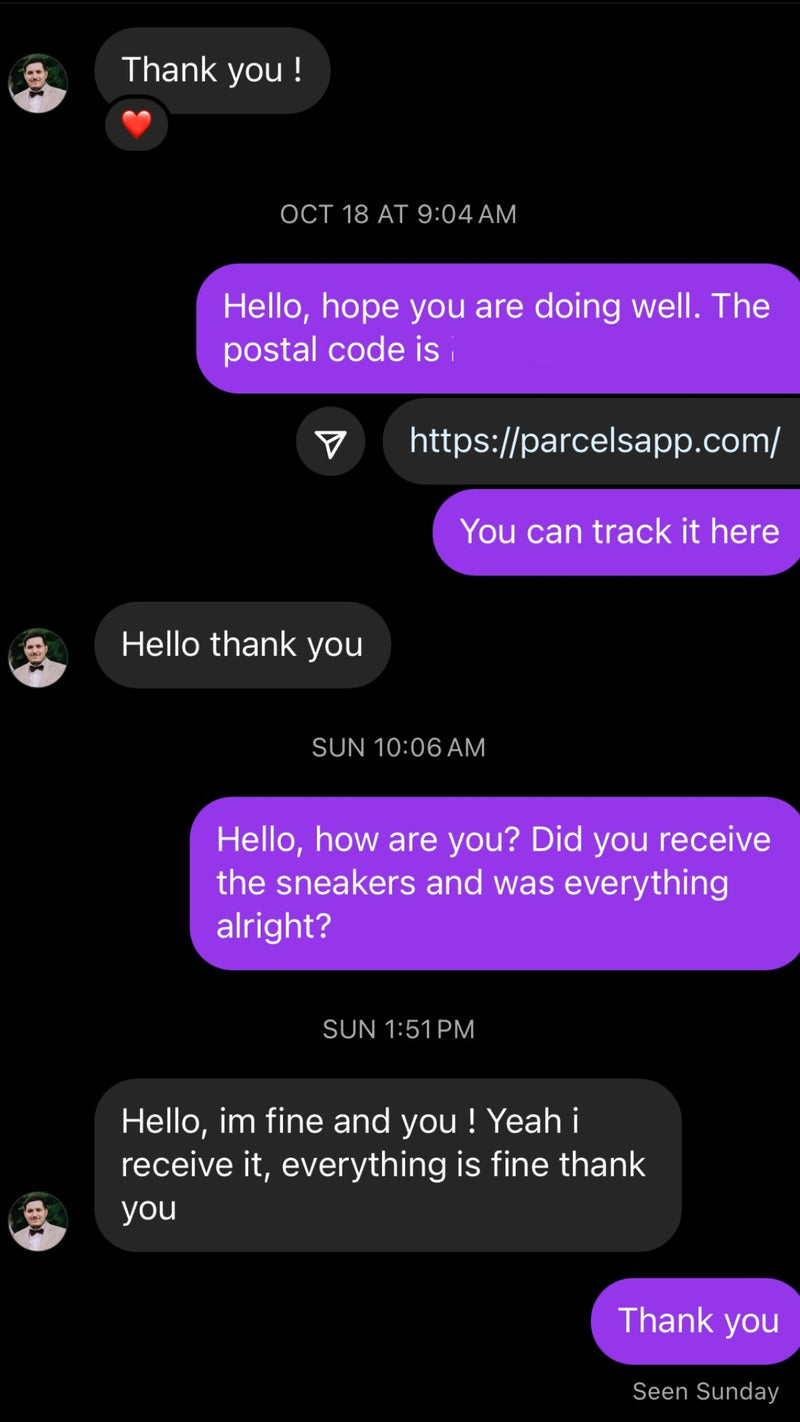Tap the share arrow beside the parcelsapp link
Viewport: 800px width, 1422px height.
coord(330,442)
